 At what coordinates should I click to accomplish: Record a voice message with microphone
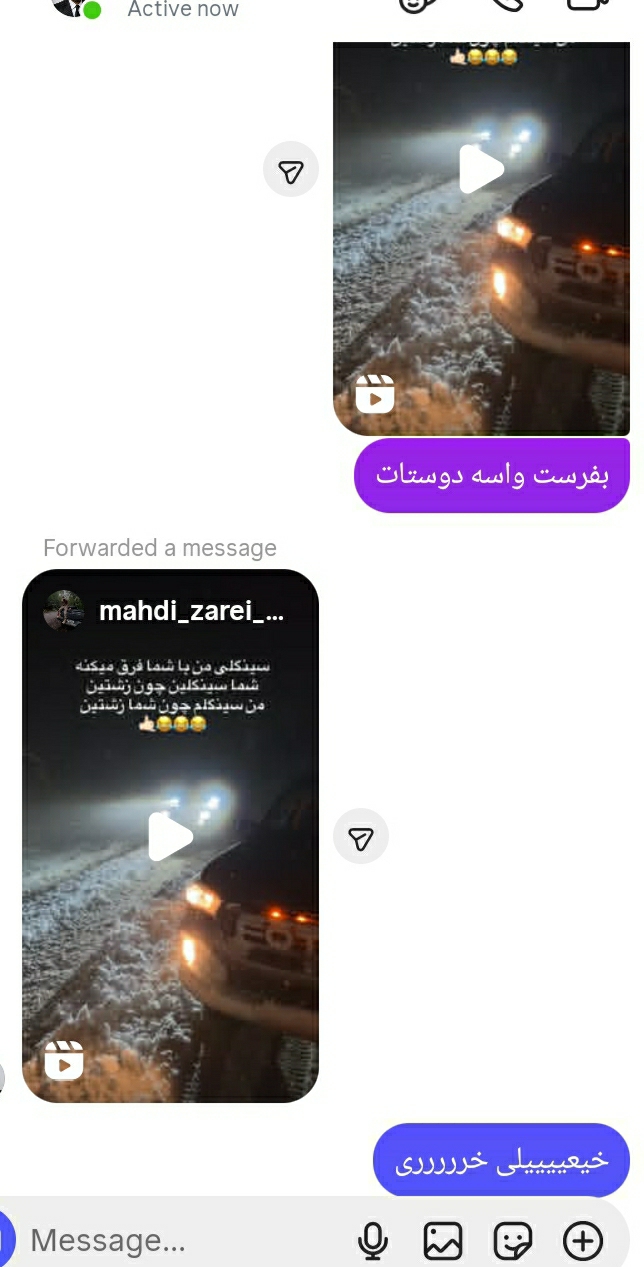(x=373, y=1241)
